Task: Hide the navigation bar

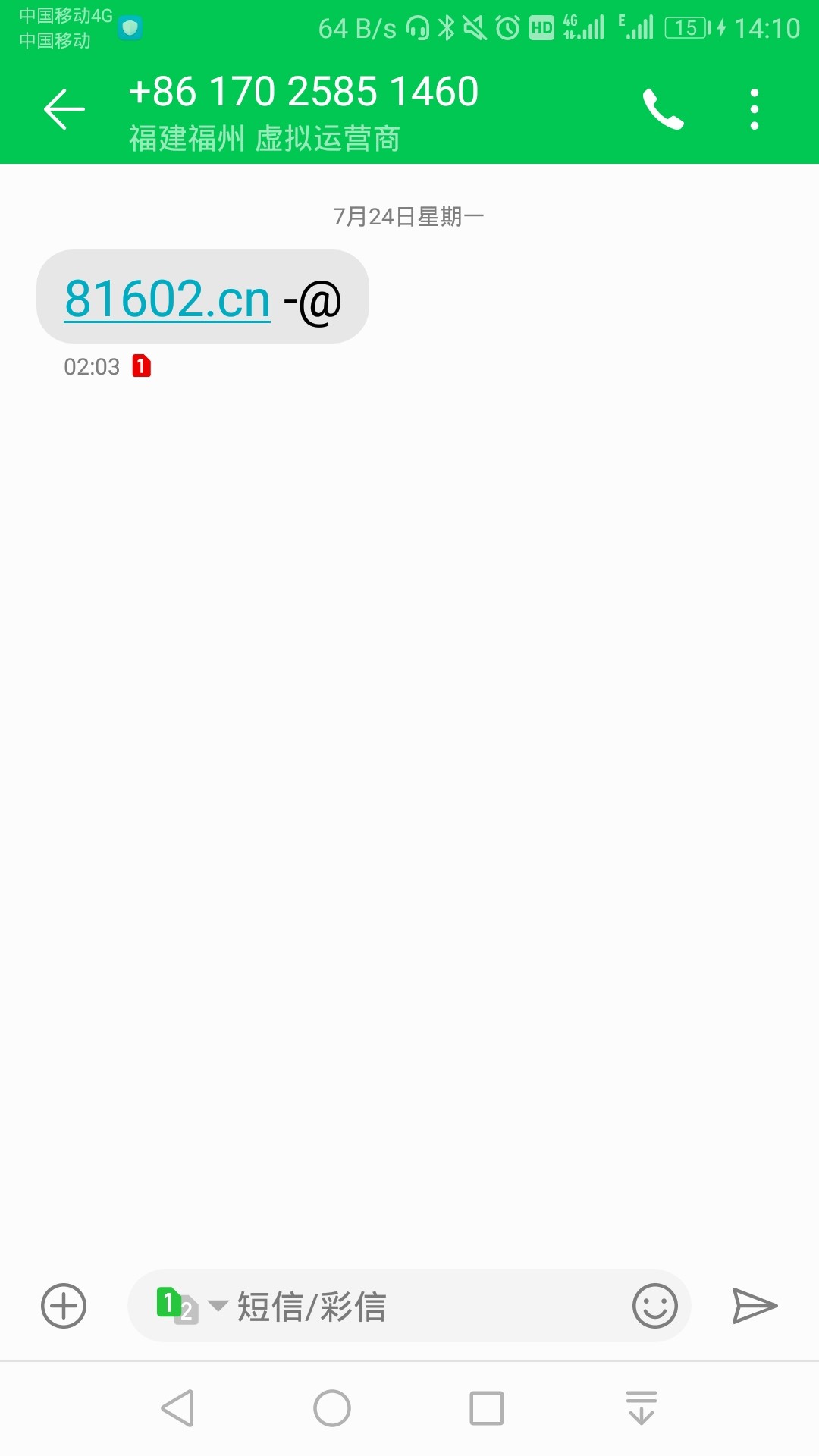Action: pos(642,1408)
